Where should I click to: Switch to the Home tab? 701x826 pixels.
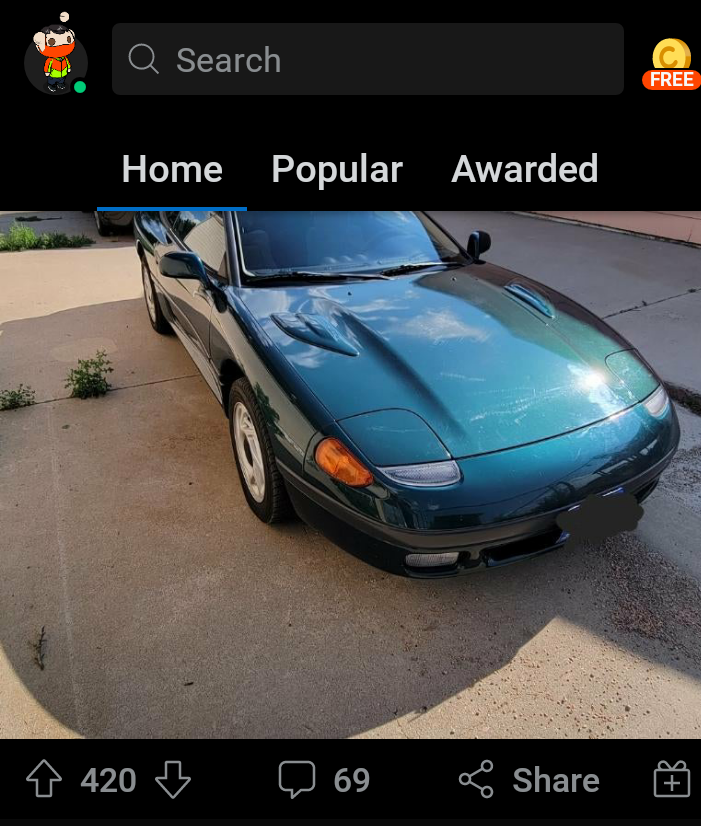pyautogui.click(x=172, y=170)
